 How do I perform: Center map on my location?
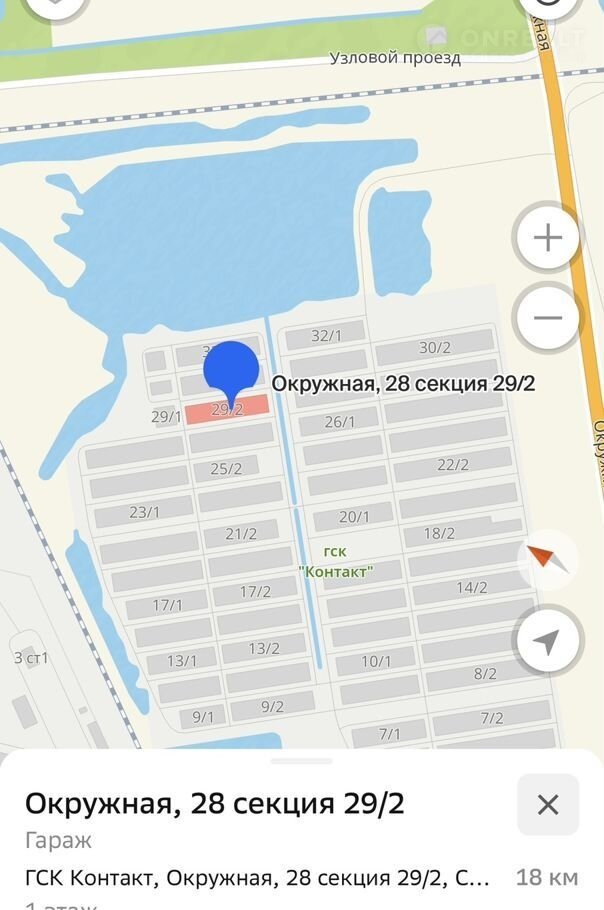tap(547, 641)
